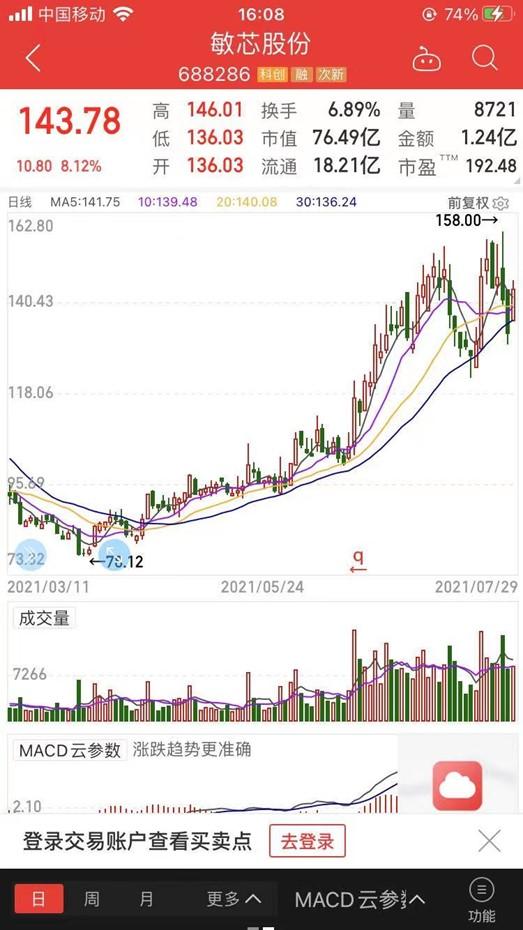Switch to the 日 daily chart tab

(x=39, y=899)
